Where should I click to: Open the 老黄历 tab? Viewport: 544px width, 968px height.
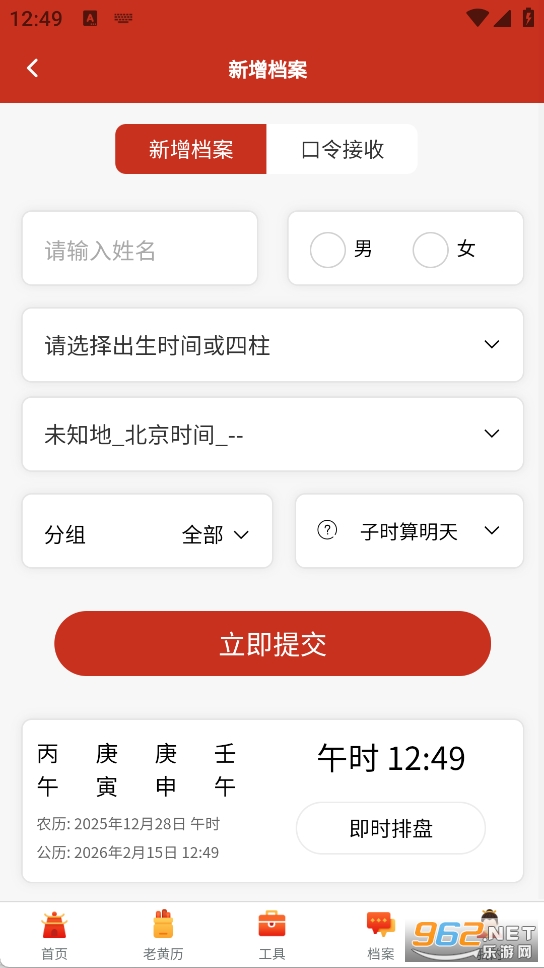(x=163, y=935)
